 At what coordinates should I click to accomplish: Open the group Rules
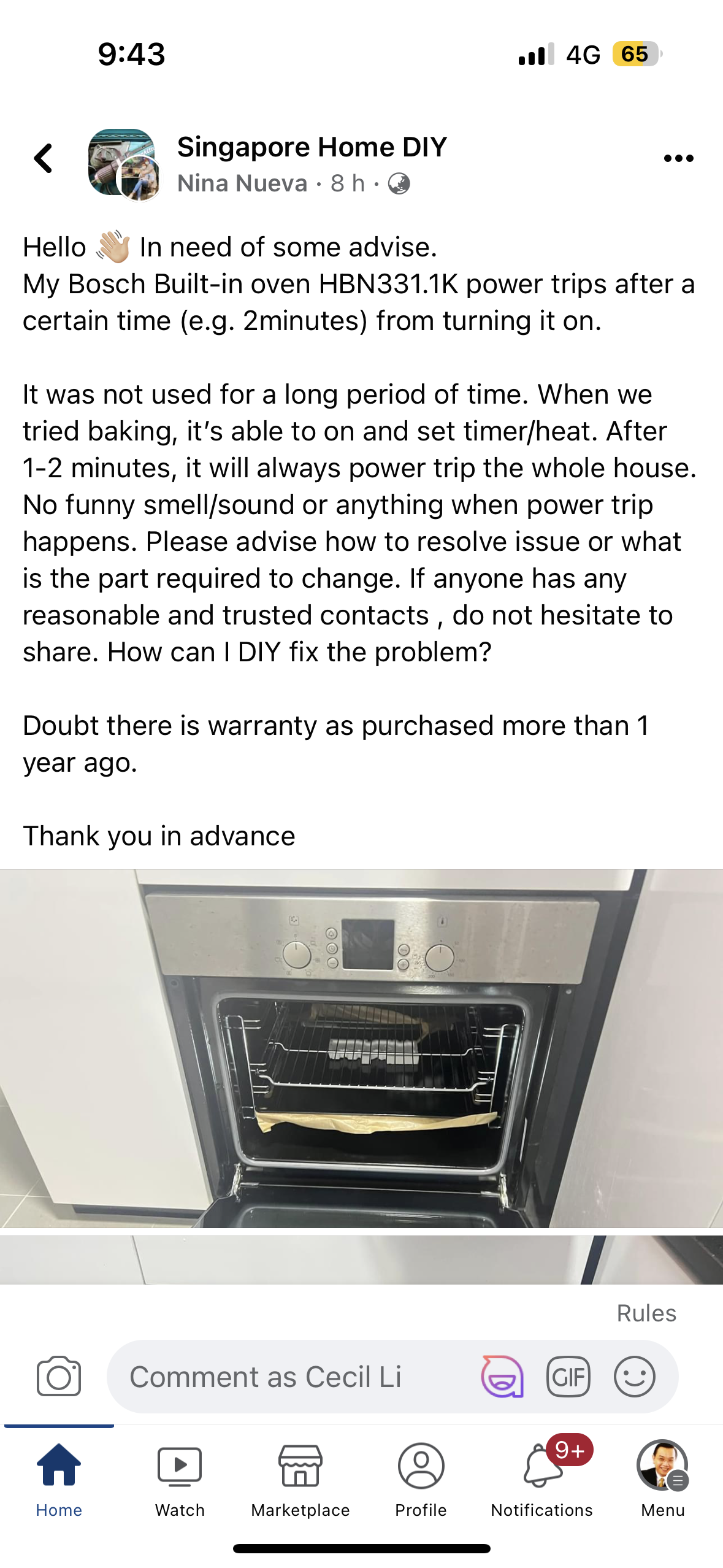click(646, 1313)
